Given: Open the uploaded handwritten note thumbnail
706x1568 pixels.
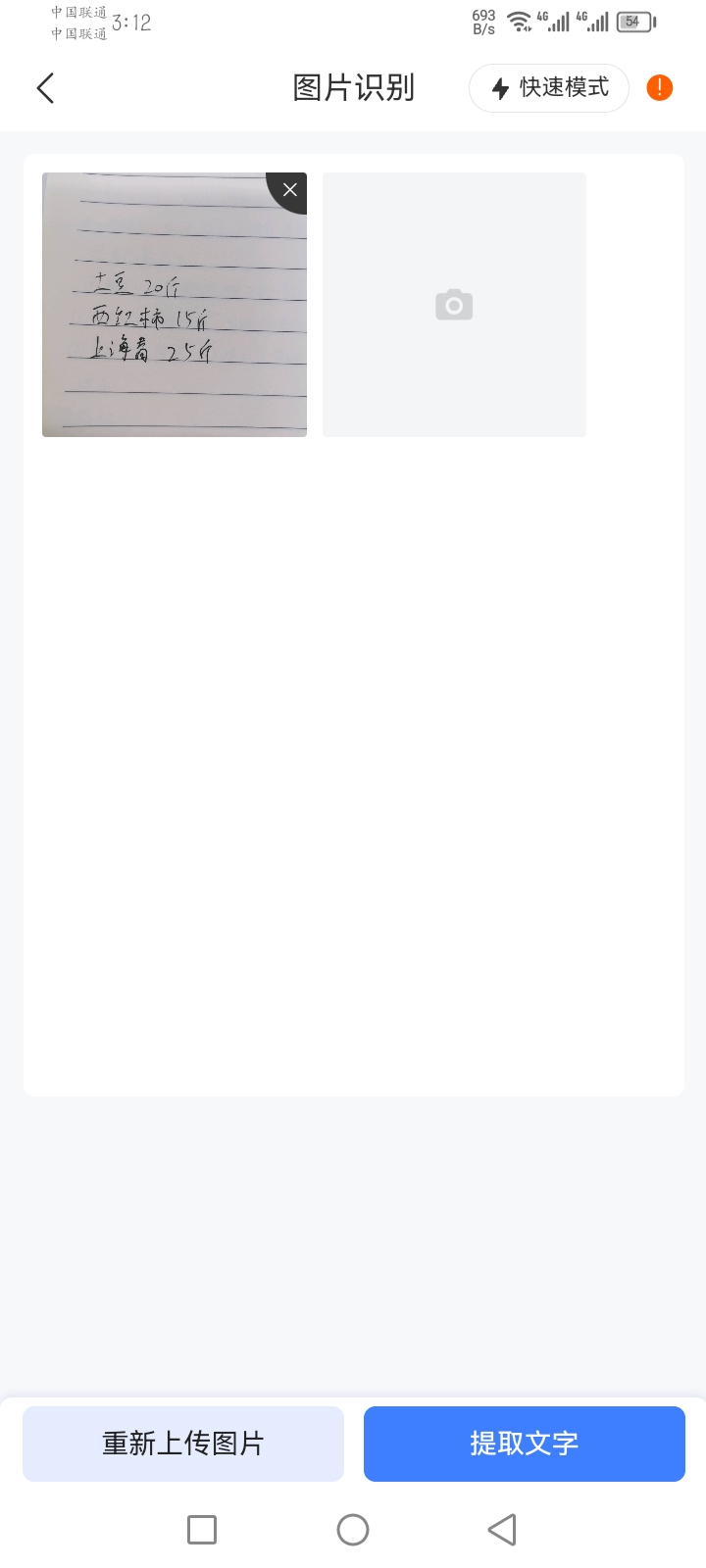Looking at the screenshot, I should (175, 305).
